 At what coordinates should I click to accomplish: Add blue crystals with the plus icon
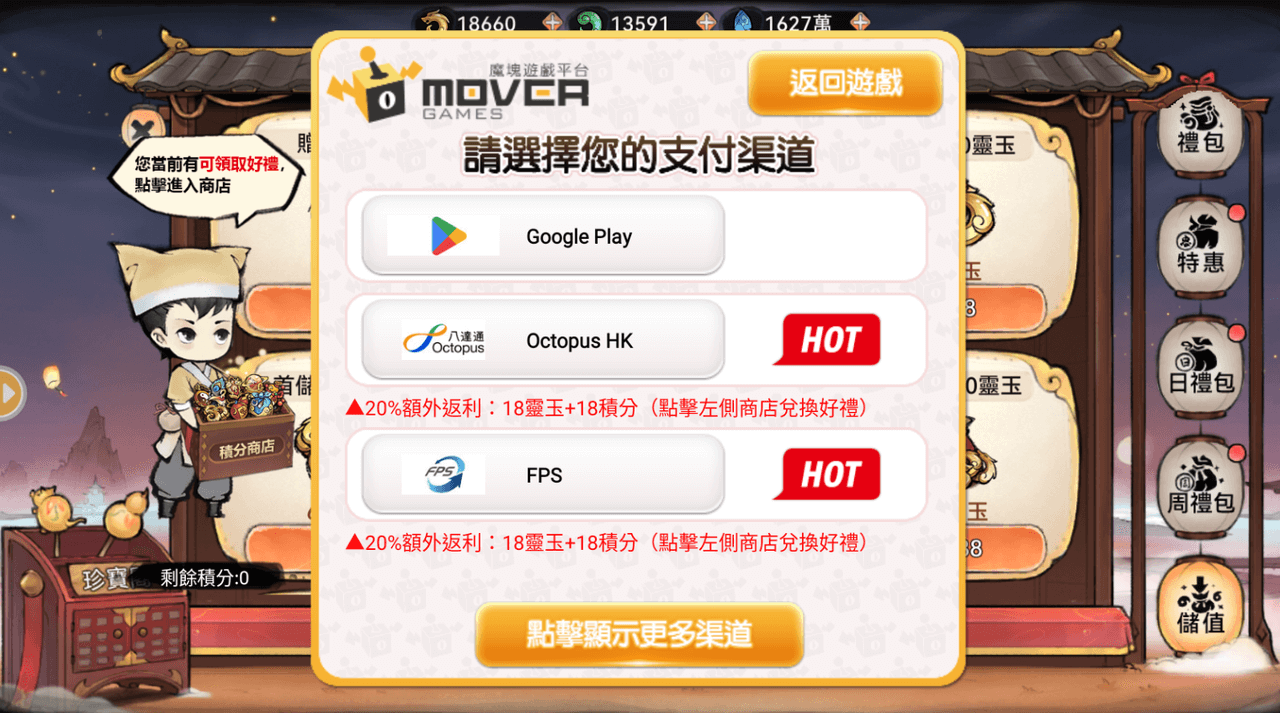[x=859, y=22]
